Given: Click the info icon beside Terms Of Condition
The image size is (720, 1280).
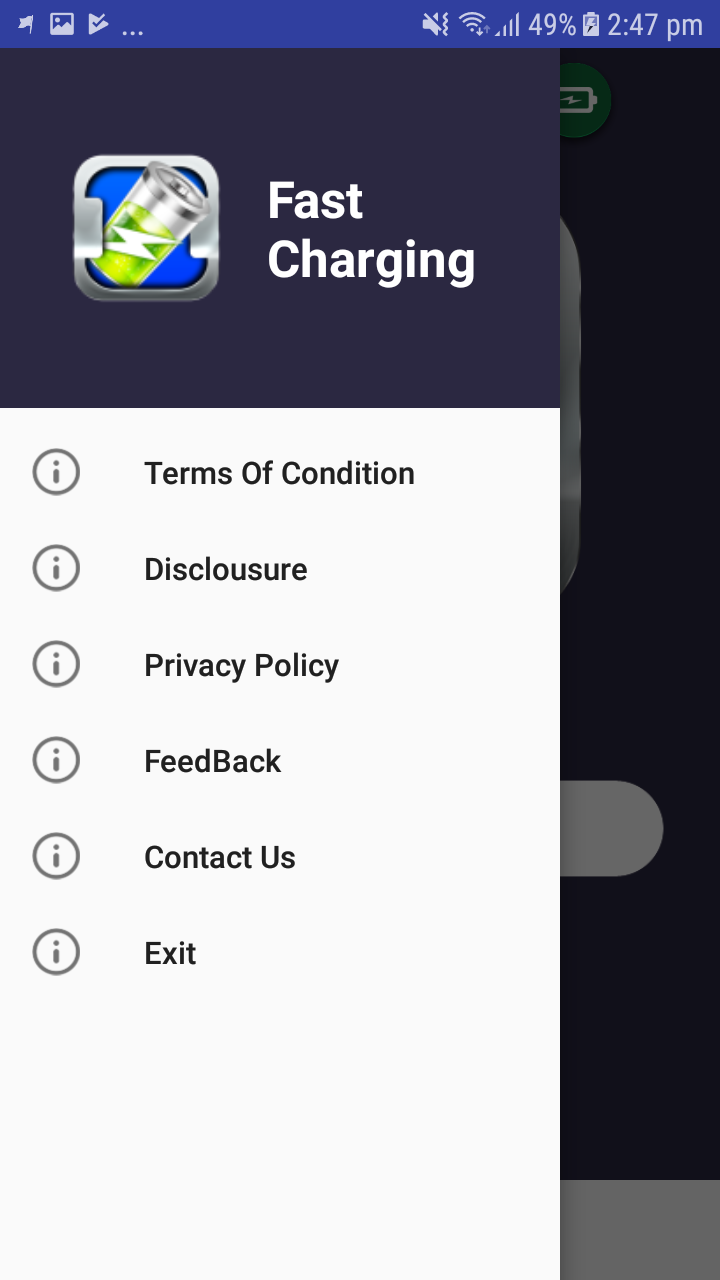Looking at the screenshot, I should pos(56,472).
